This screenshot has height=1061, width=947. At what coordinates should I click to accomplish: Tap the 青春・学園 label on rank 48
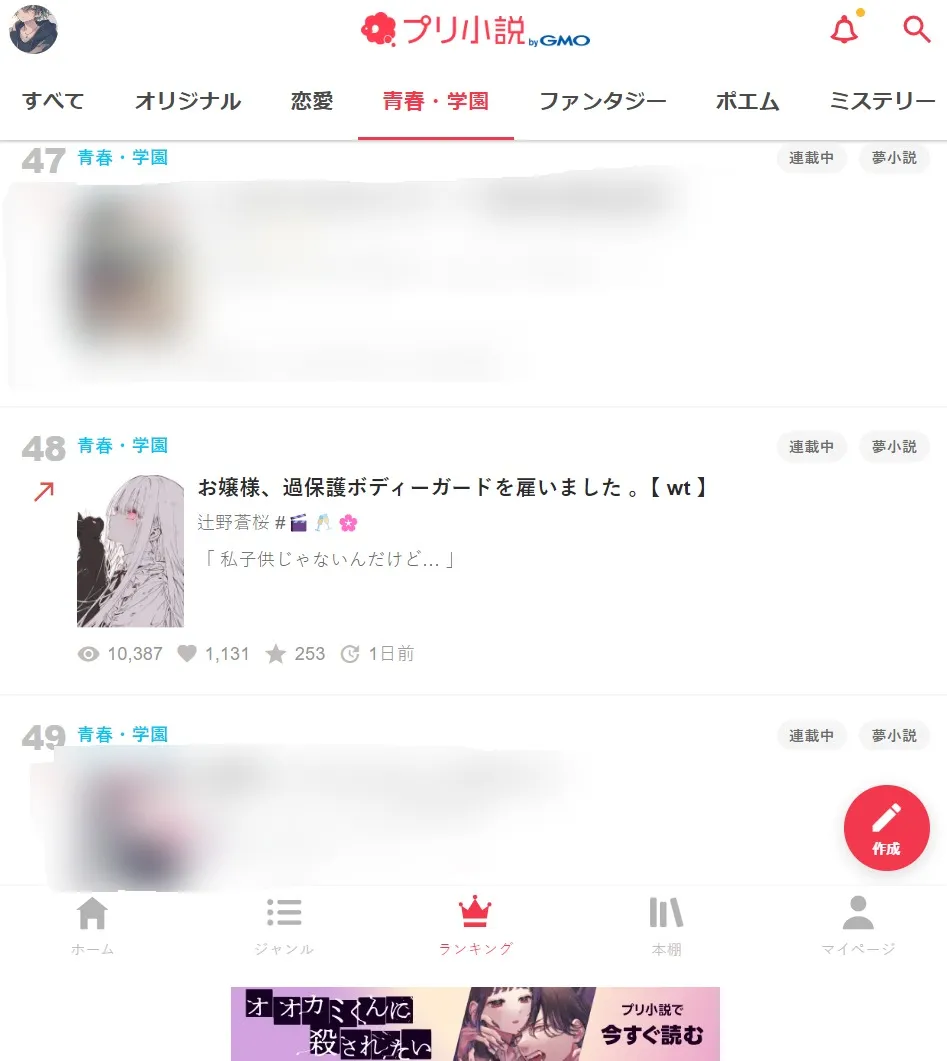[x=122, y=446]
